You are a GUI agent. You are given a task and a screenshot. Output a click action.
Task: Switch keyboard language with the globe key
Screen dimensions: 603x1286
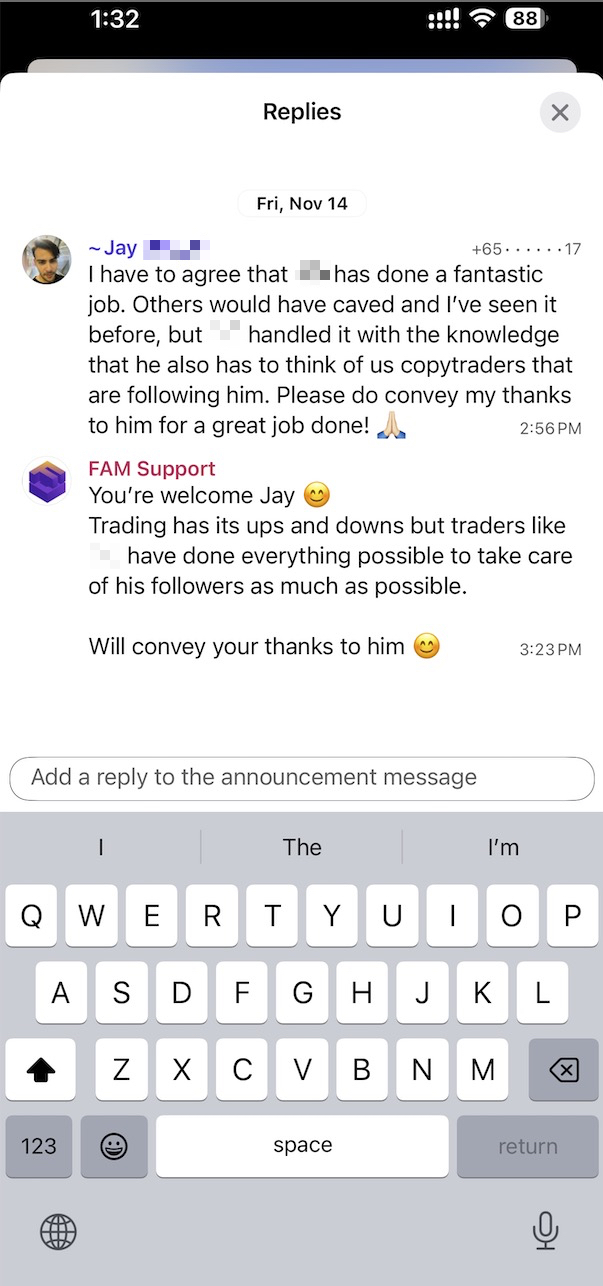click(58, 1232)
